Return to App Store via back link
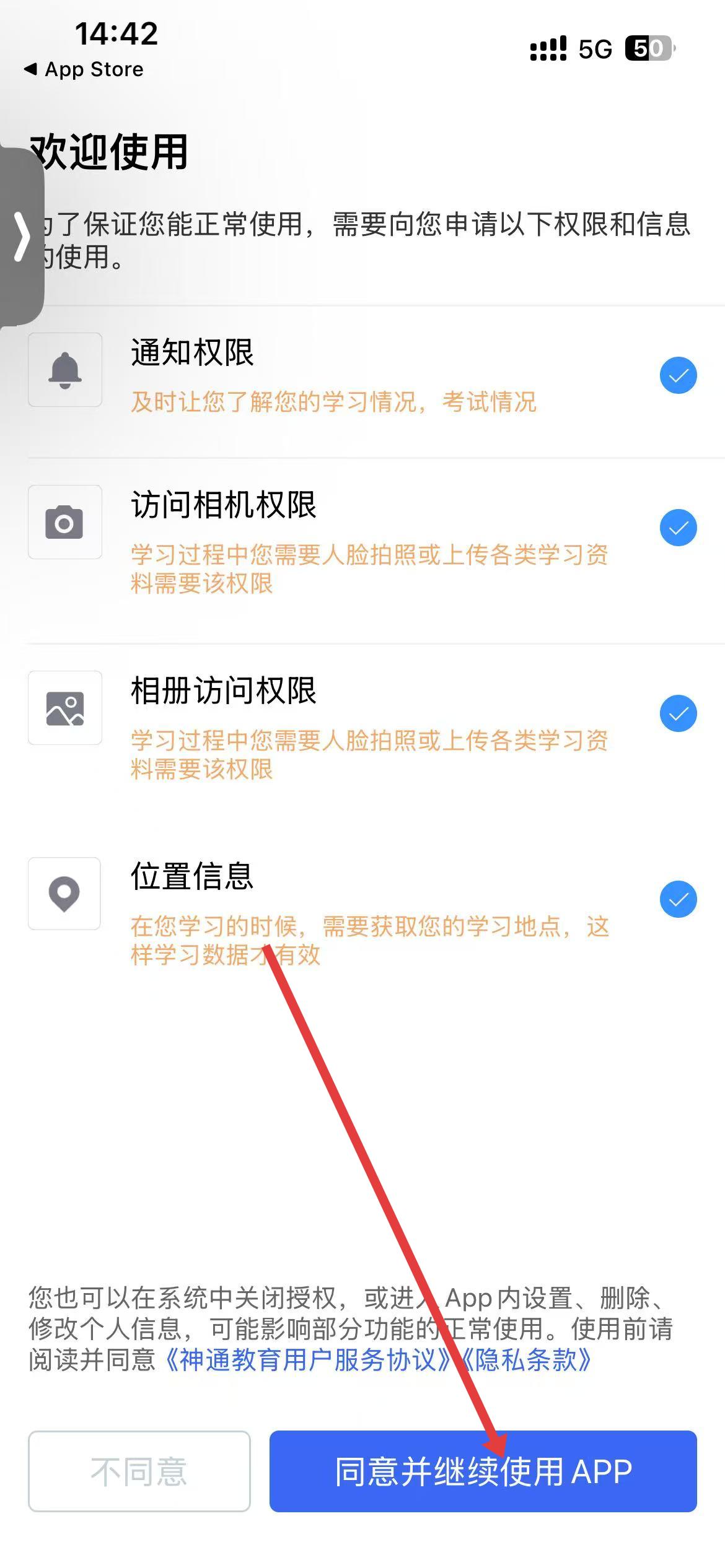 pyautogui.click(x=84, y=69)
